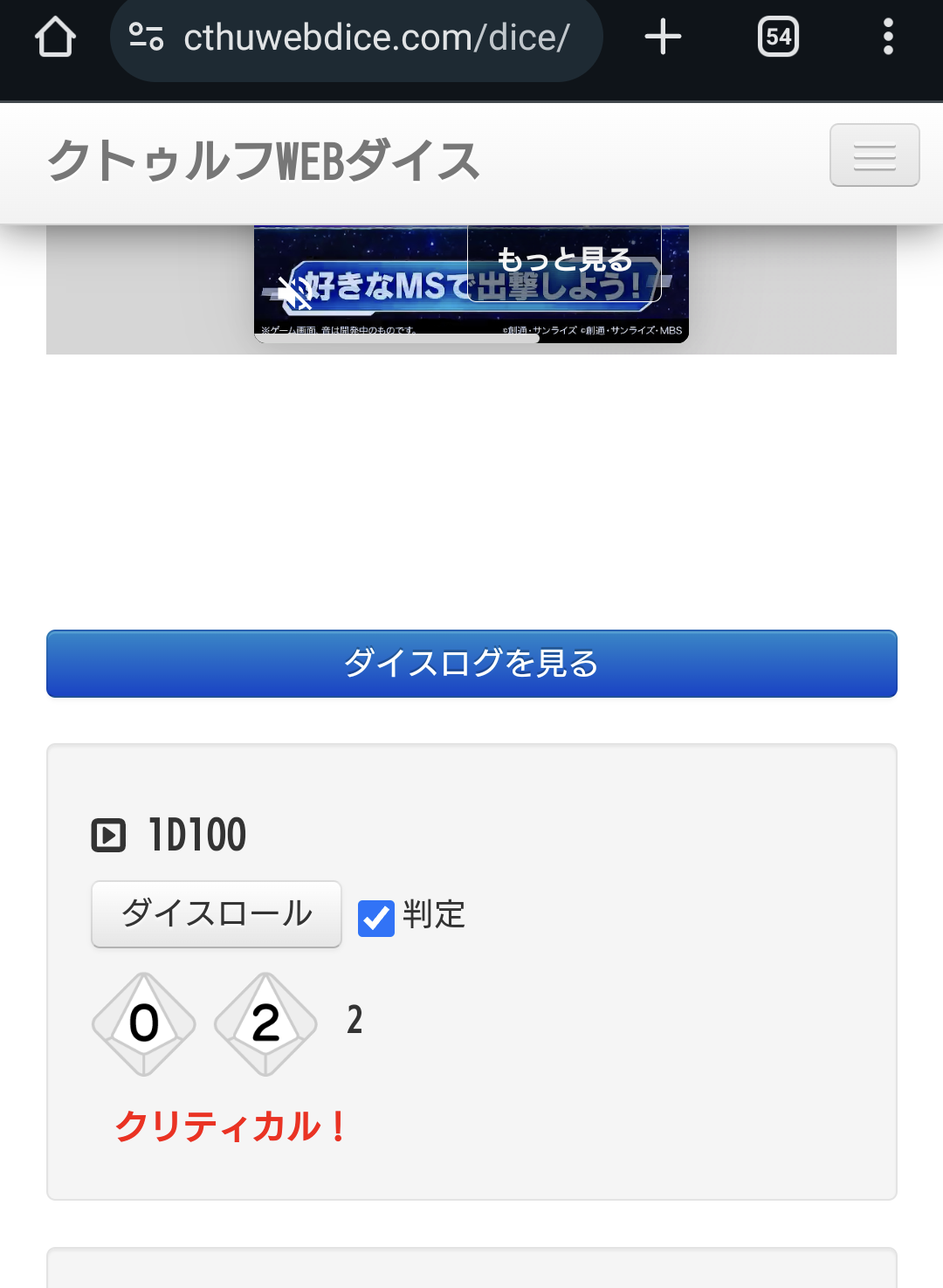Open ダイスログを見る dice log
Screen dimensions: 943x1288
471,664
